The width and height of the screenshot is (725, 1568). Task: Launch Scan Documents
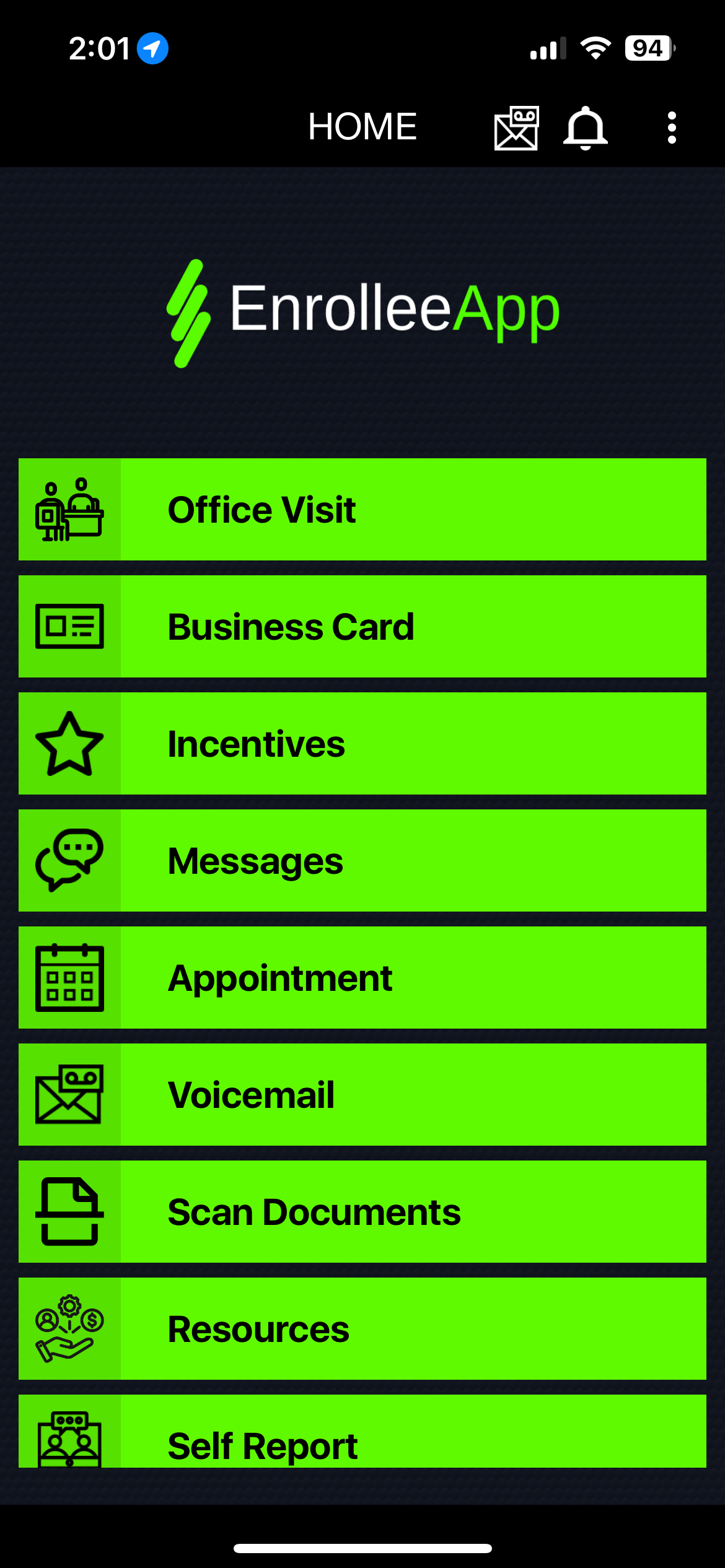pyautogui.click(x=362, y=1212)
